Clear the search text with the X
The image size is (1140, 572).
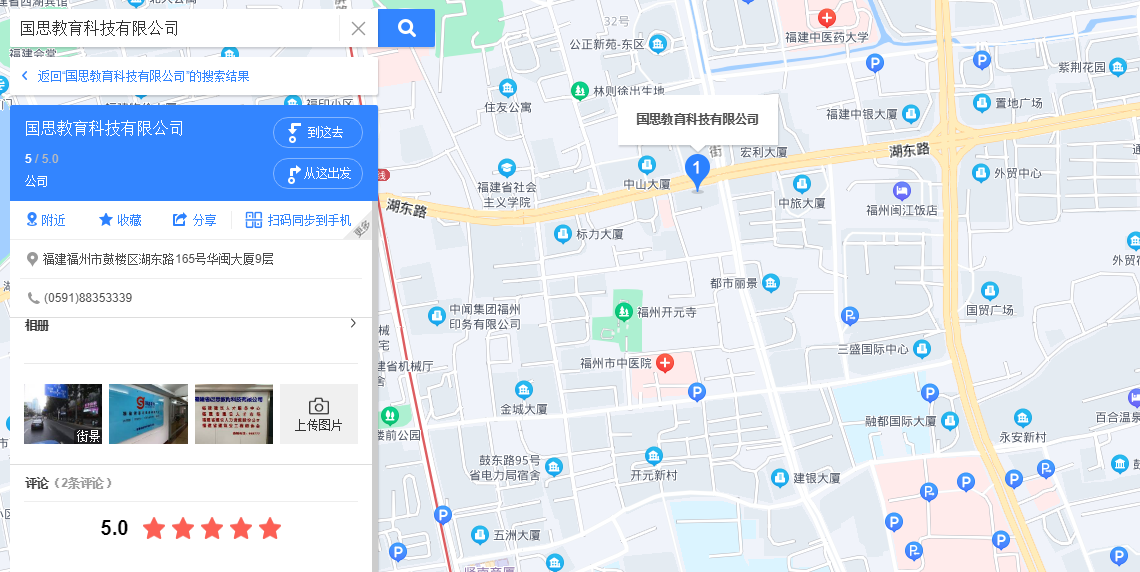(x=358, y=28)
